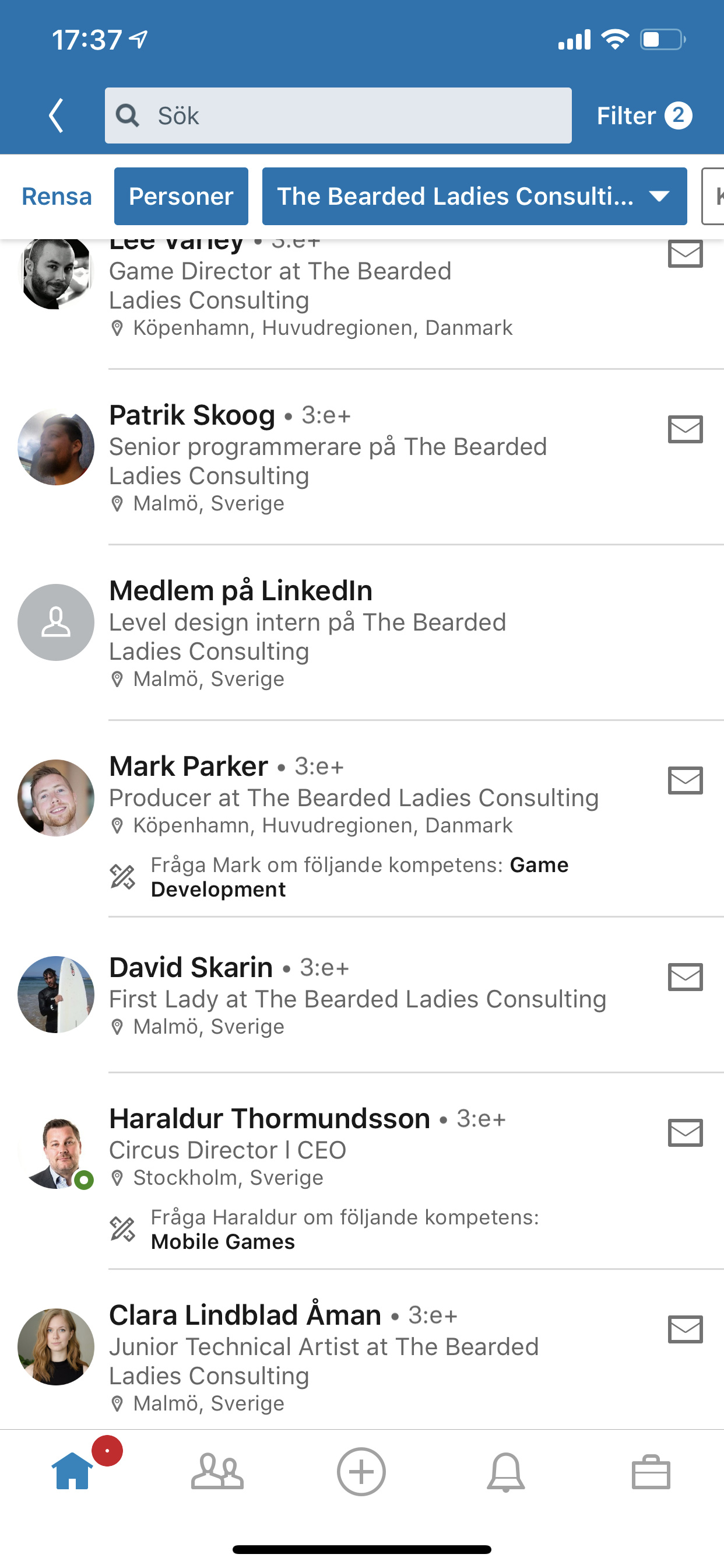Select the Personer filter chip

181,197
